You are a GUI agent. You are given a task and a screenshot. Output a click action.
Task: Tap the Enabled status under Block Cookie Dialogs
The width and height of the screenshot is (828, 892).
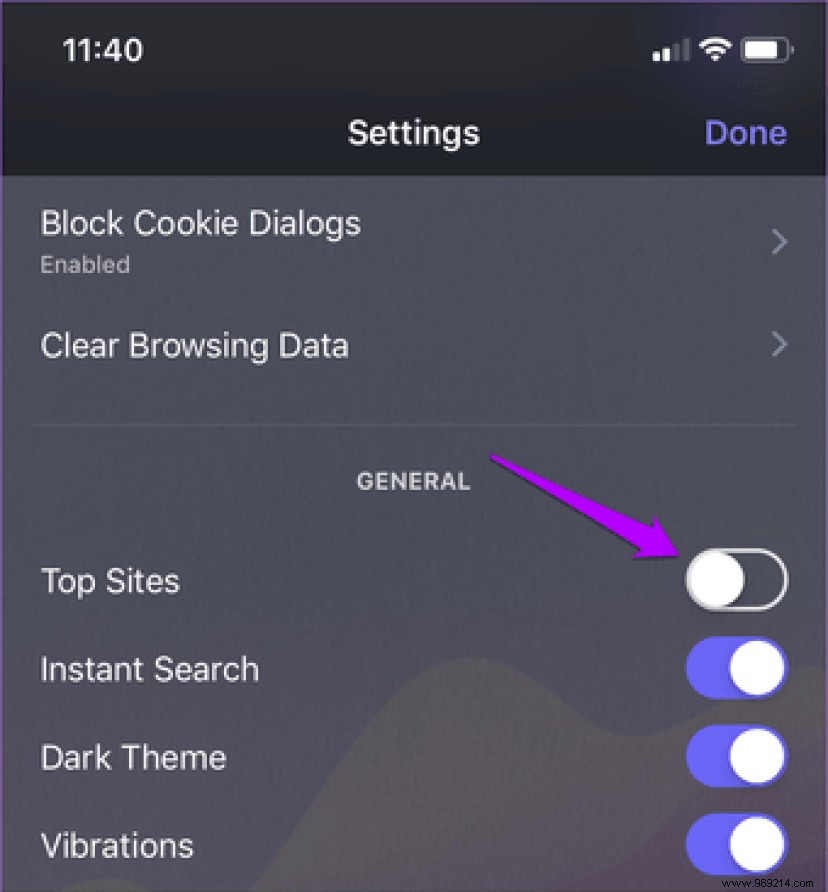coord(85,265)
